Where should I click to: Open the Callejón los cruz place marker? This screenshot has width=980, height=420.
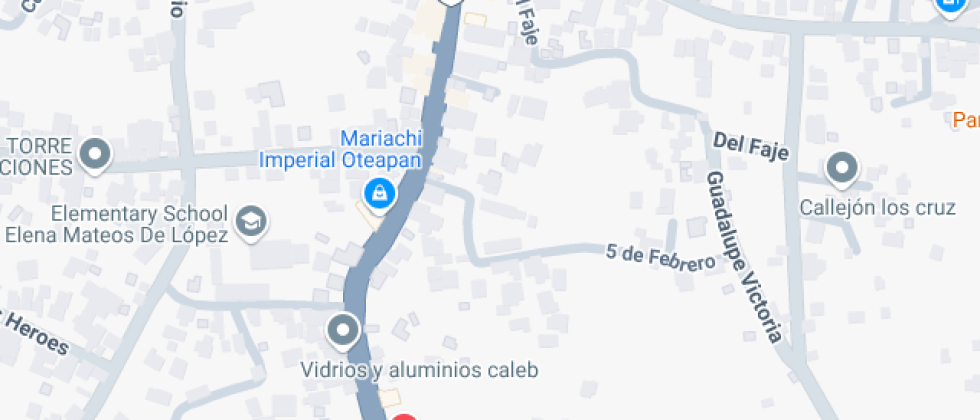tap(842, 168)
